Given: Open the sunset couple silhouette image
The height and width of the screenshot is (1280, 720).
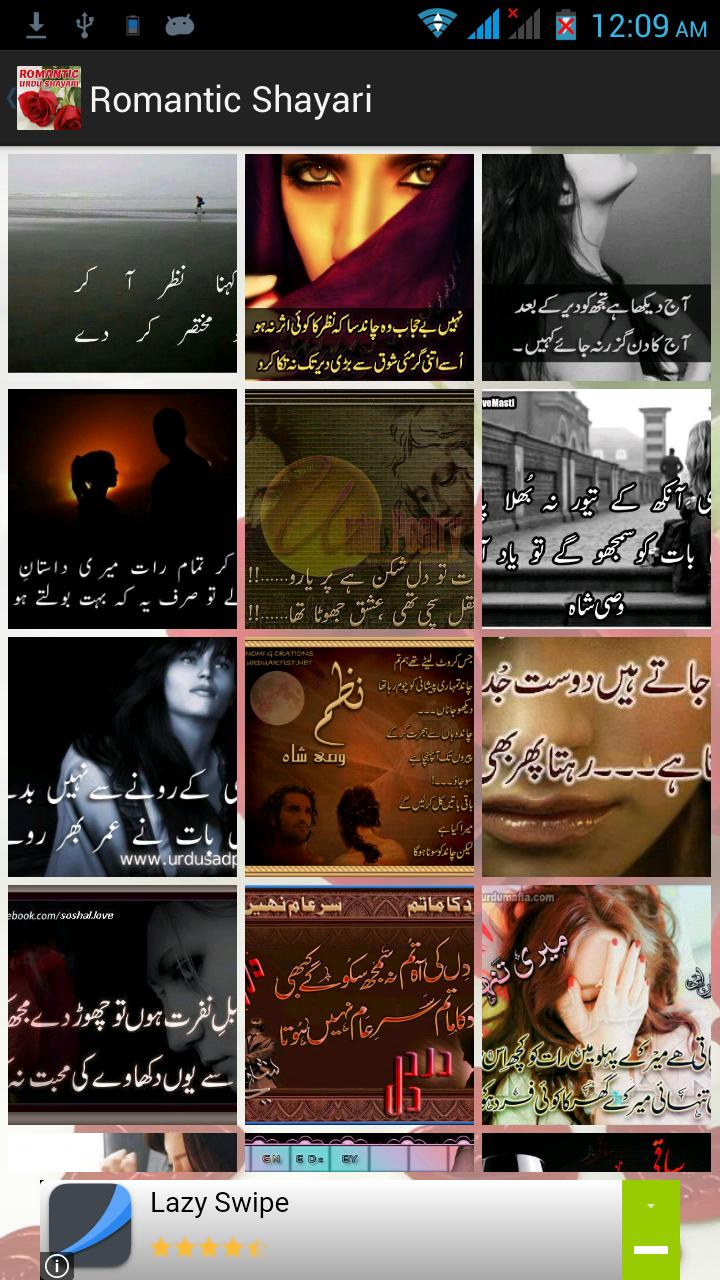Looking at the screenshot, I should click(122, 508).
